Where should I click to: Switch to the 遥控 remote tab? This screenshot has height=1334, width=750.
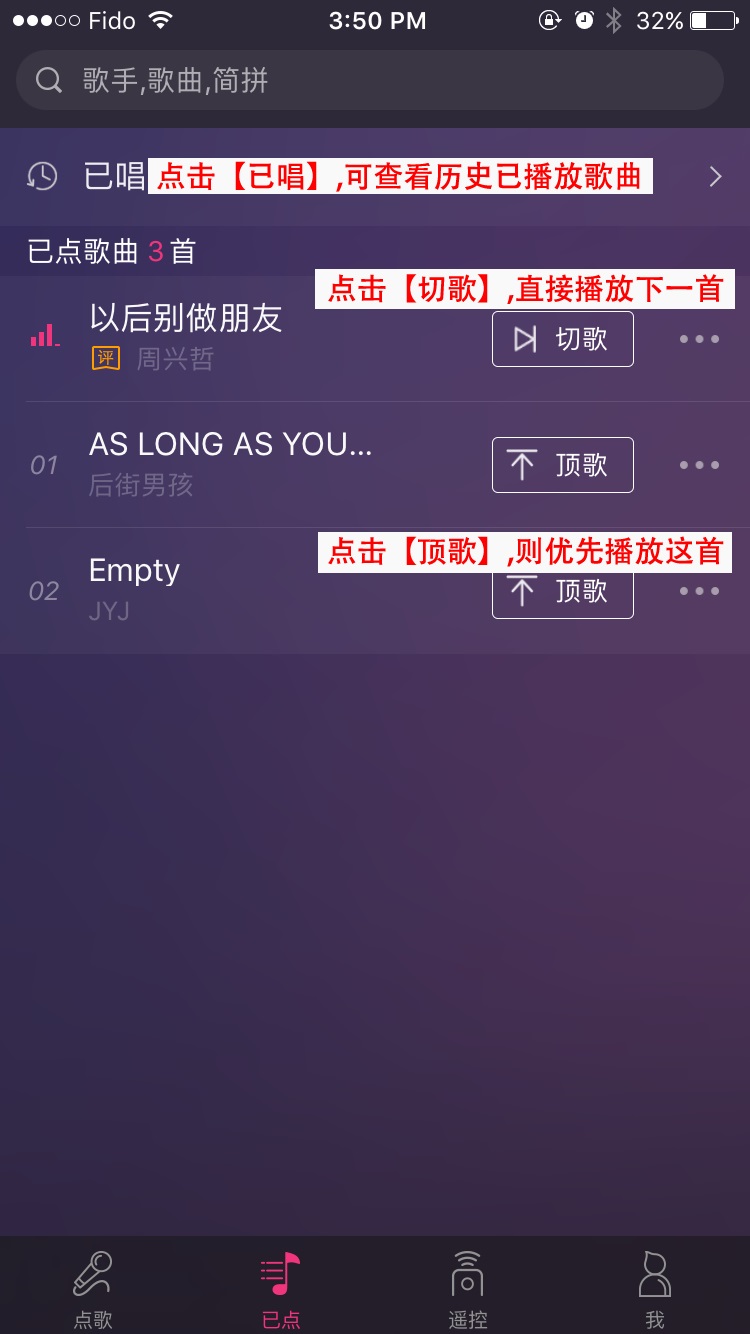[467, 1290]
